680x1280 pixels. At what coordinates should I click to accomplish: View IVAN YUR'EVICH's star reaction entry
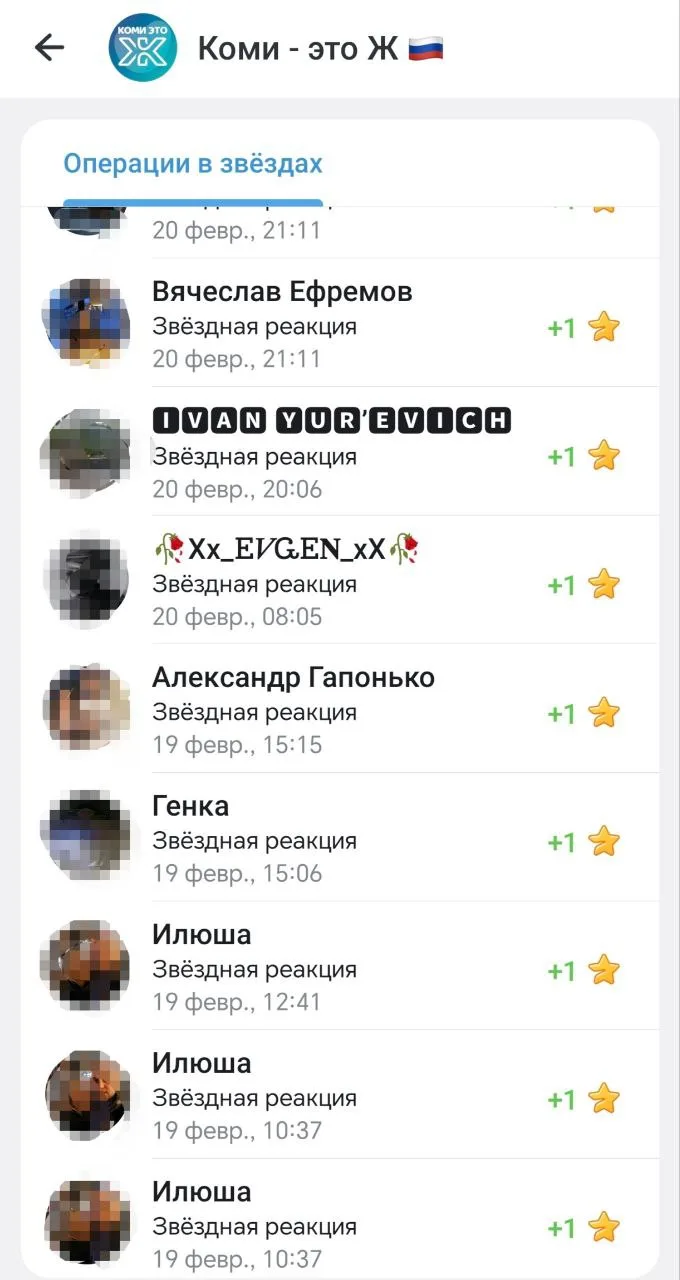340,454
